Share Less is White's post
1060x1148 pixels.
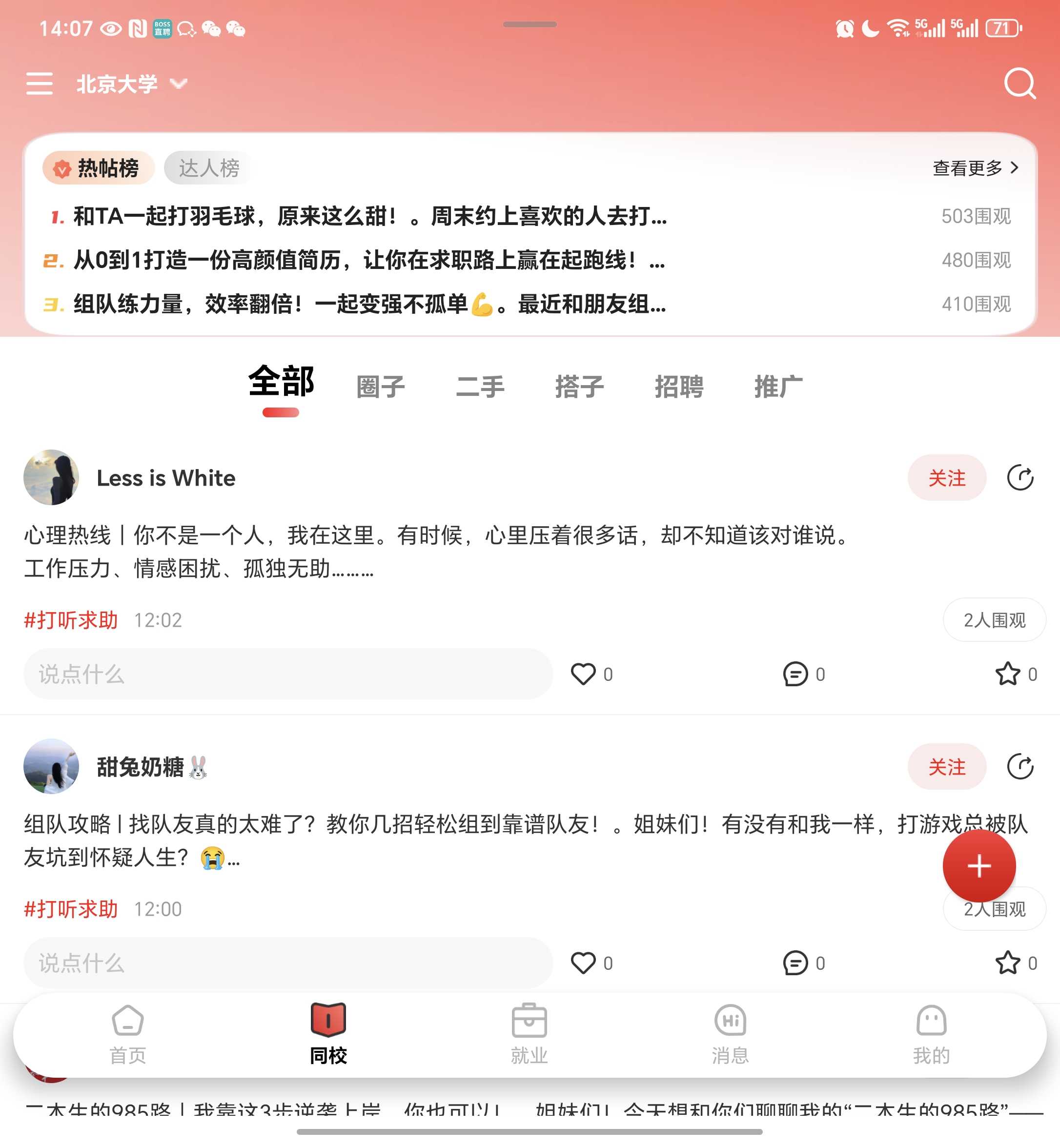[1020, 478]
